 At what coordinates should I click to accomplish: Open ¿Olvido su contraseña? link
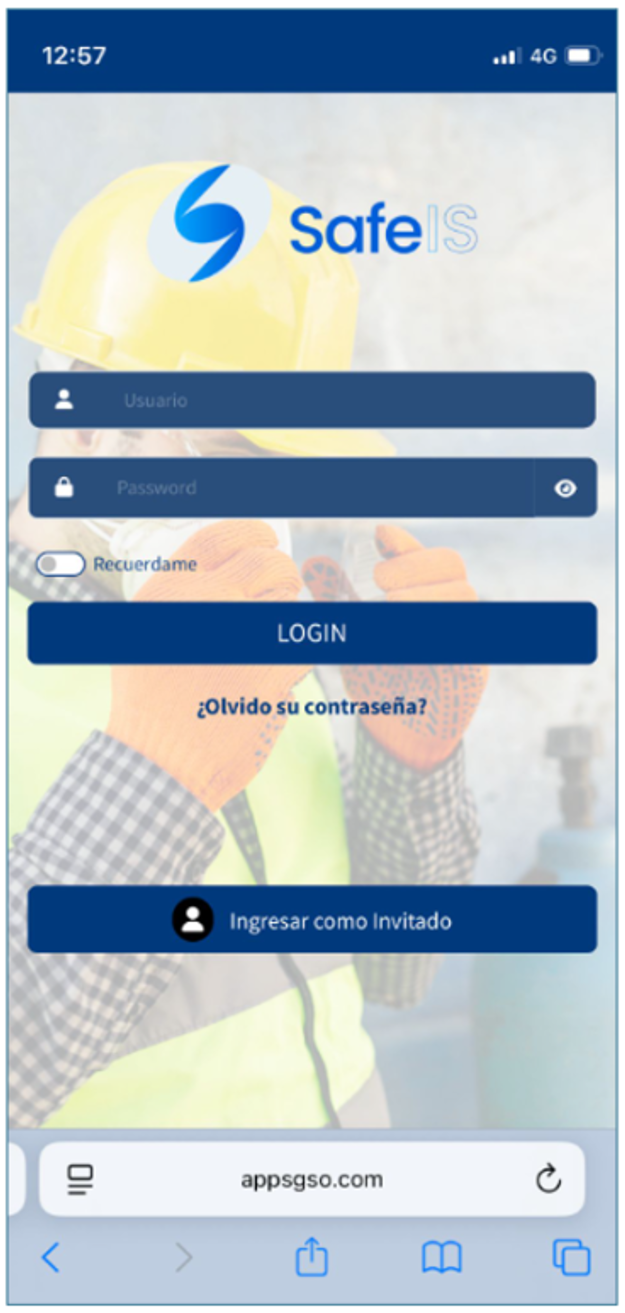(312, 707)
